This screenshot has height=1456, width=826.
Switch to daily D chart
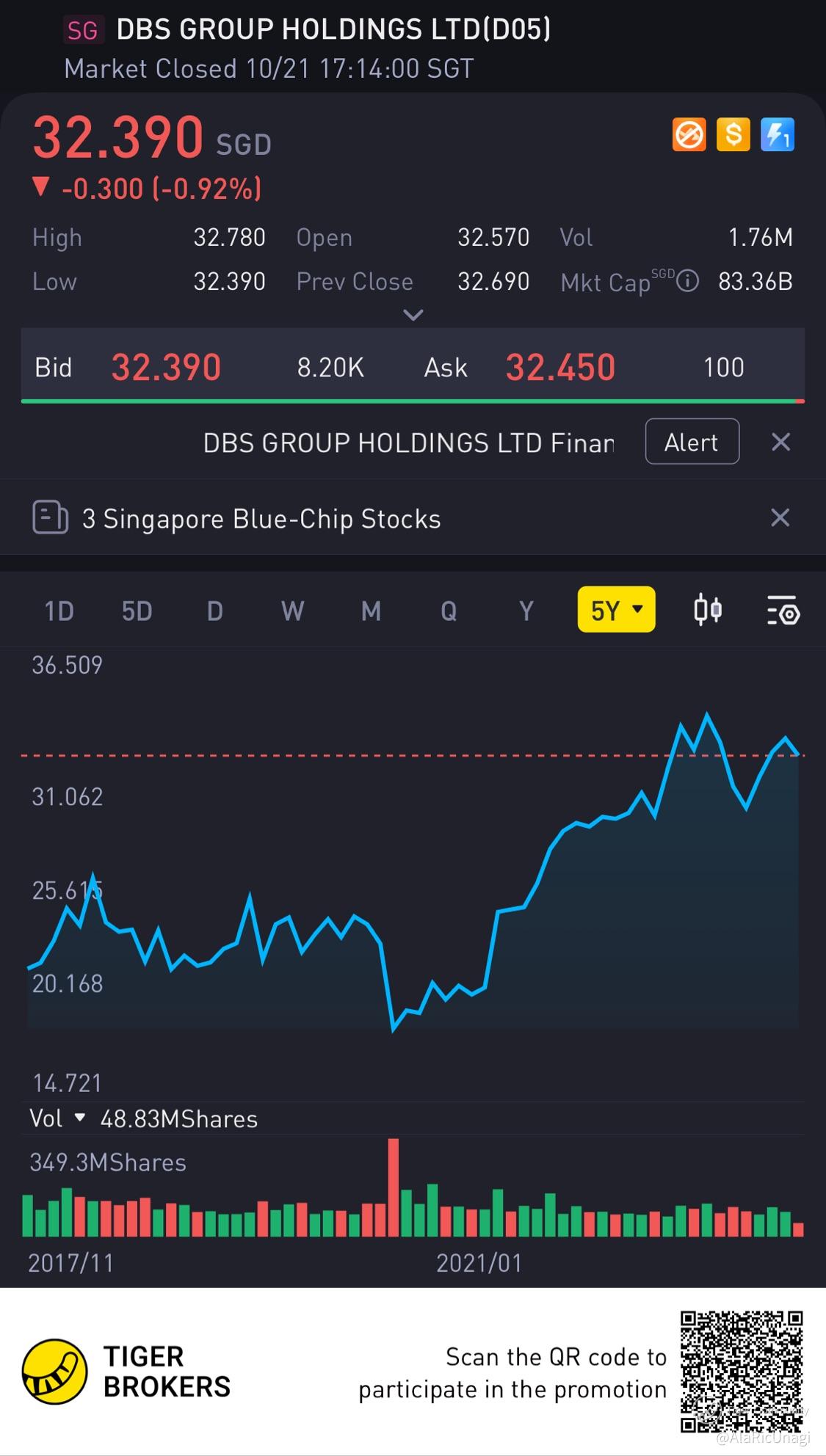pyautogui.click(x=214, y=611)
